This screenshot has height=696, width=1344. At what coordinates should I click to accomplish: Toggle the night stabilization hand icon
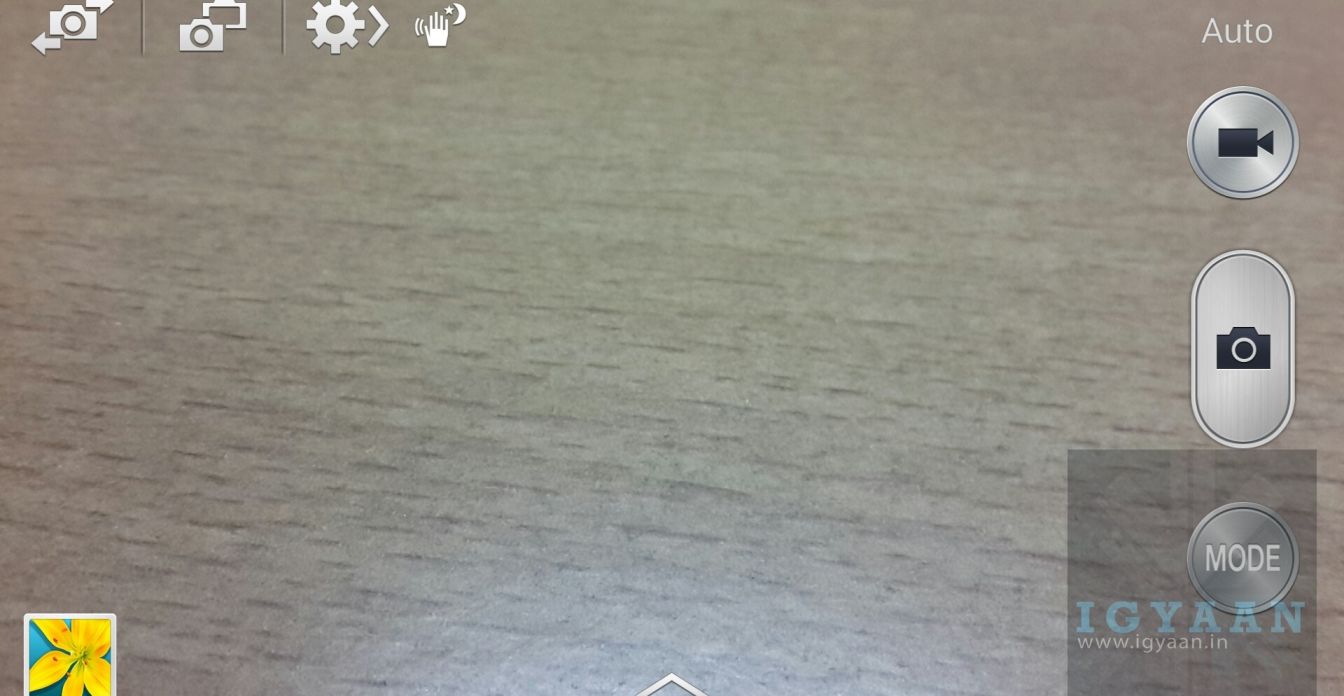pos(440,27)
